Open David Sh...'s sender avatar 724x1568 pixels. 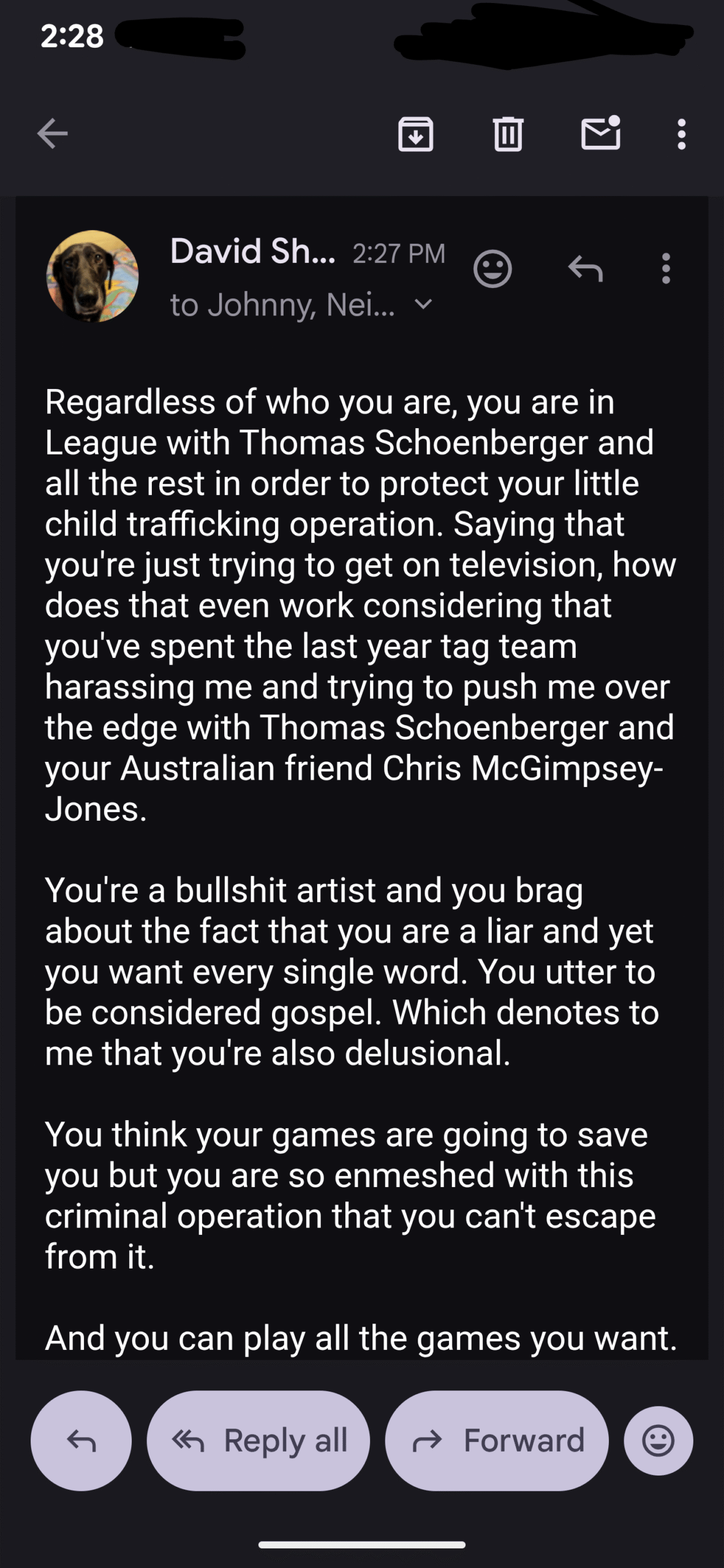(x=92, y=276)
